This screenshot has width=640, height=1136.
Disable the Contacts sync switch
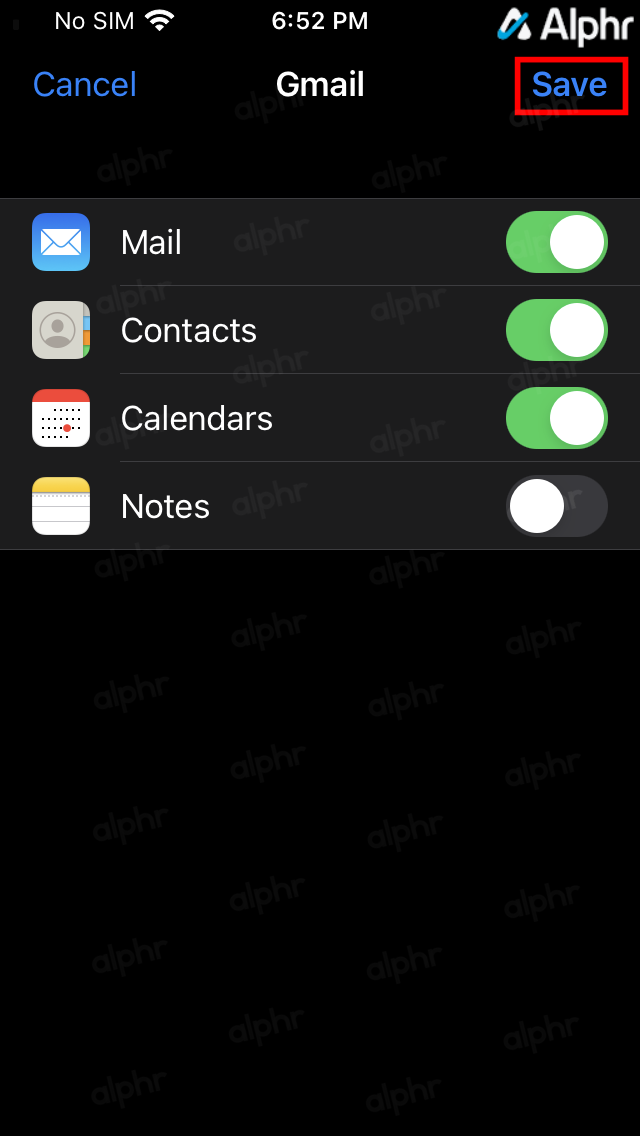tap(557, 330)
